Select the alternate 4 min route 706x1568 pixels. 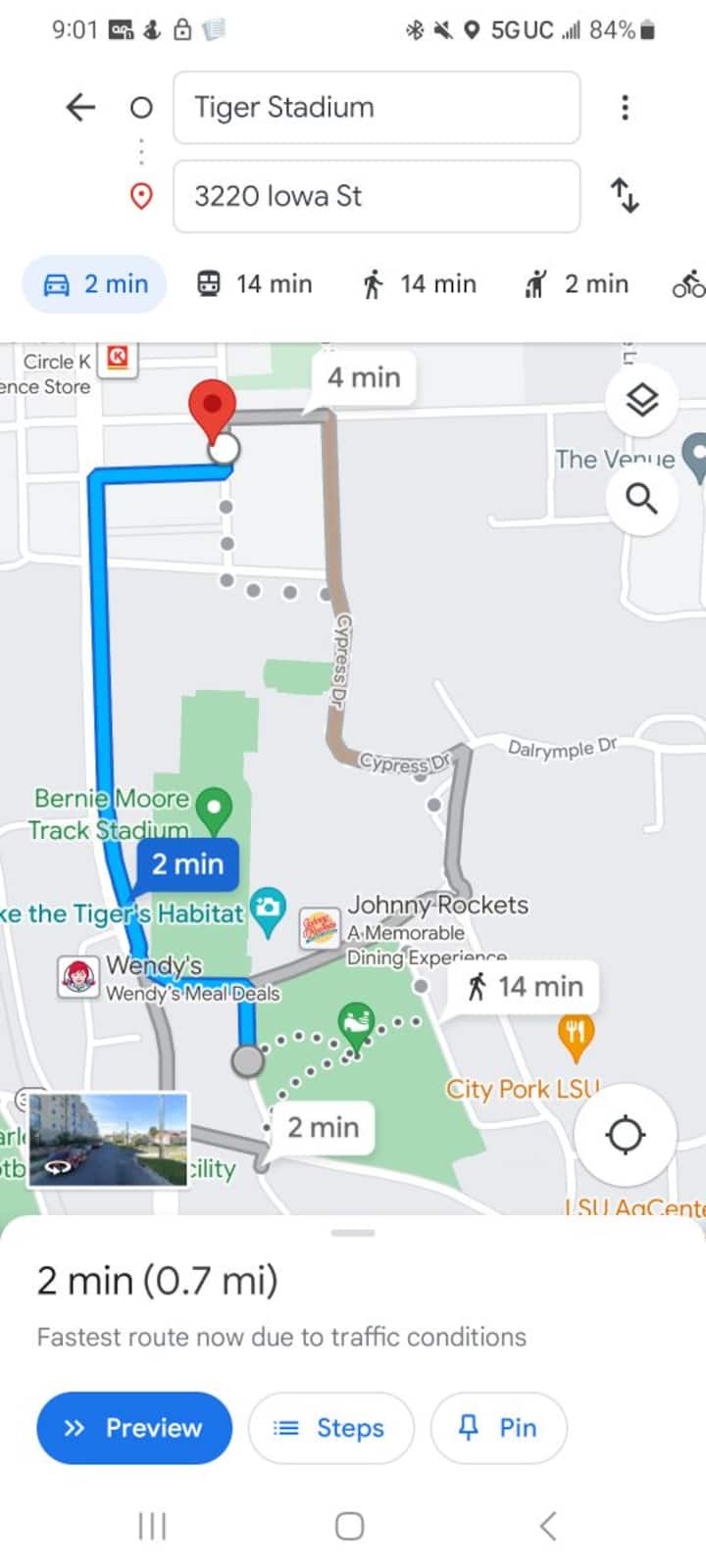(x=364, y=378)
